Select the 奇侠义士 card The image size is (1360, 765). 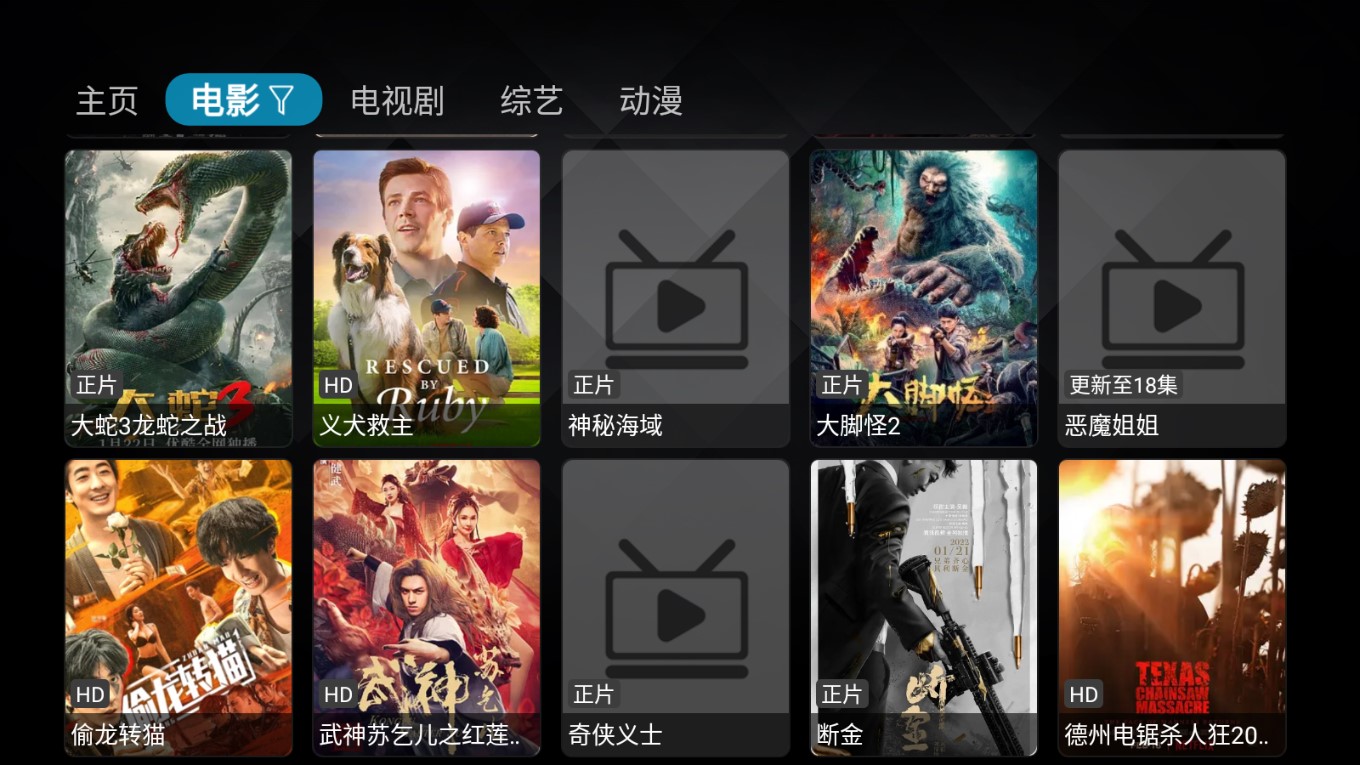click(x=675, y=607)
